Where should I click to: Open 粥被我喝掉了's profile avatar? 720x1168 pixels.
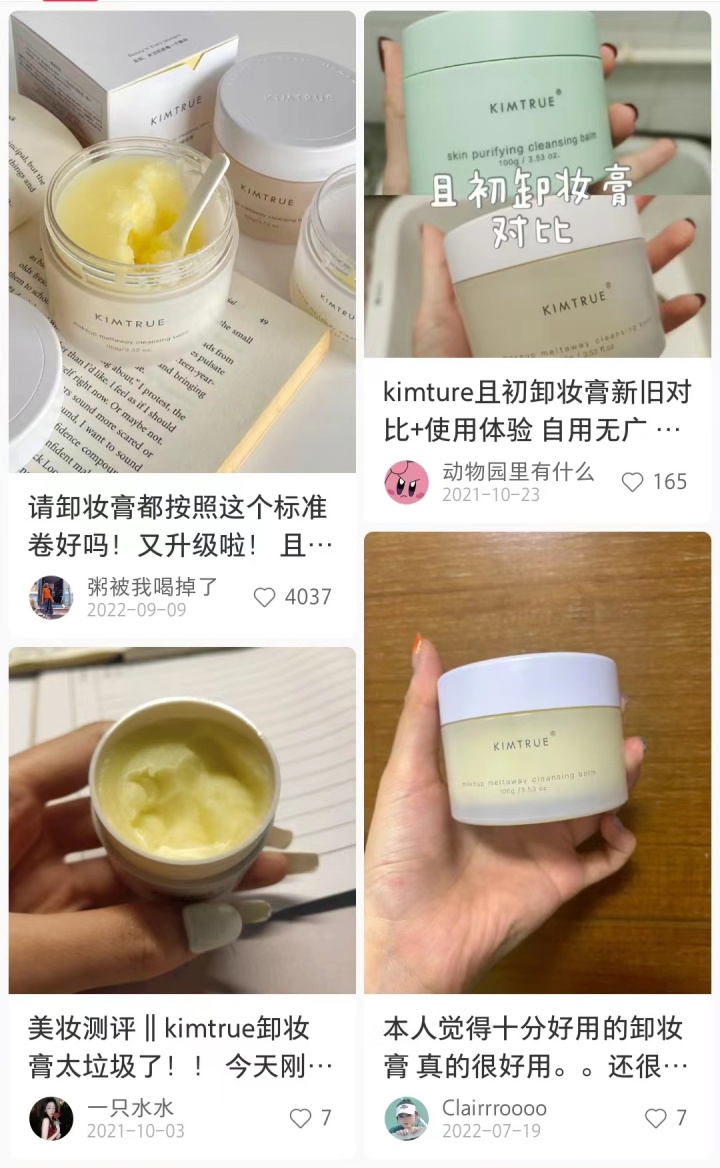pyautogui.click(x=51, y=597)
